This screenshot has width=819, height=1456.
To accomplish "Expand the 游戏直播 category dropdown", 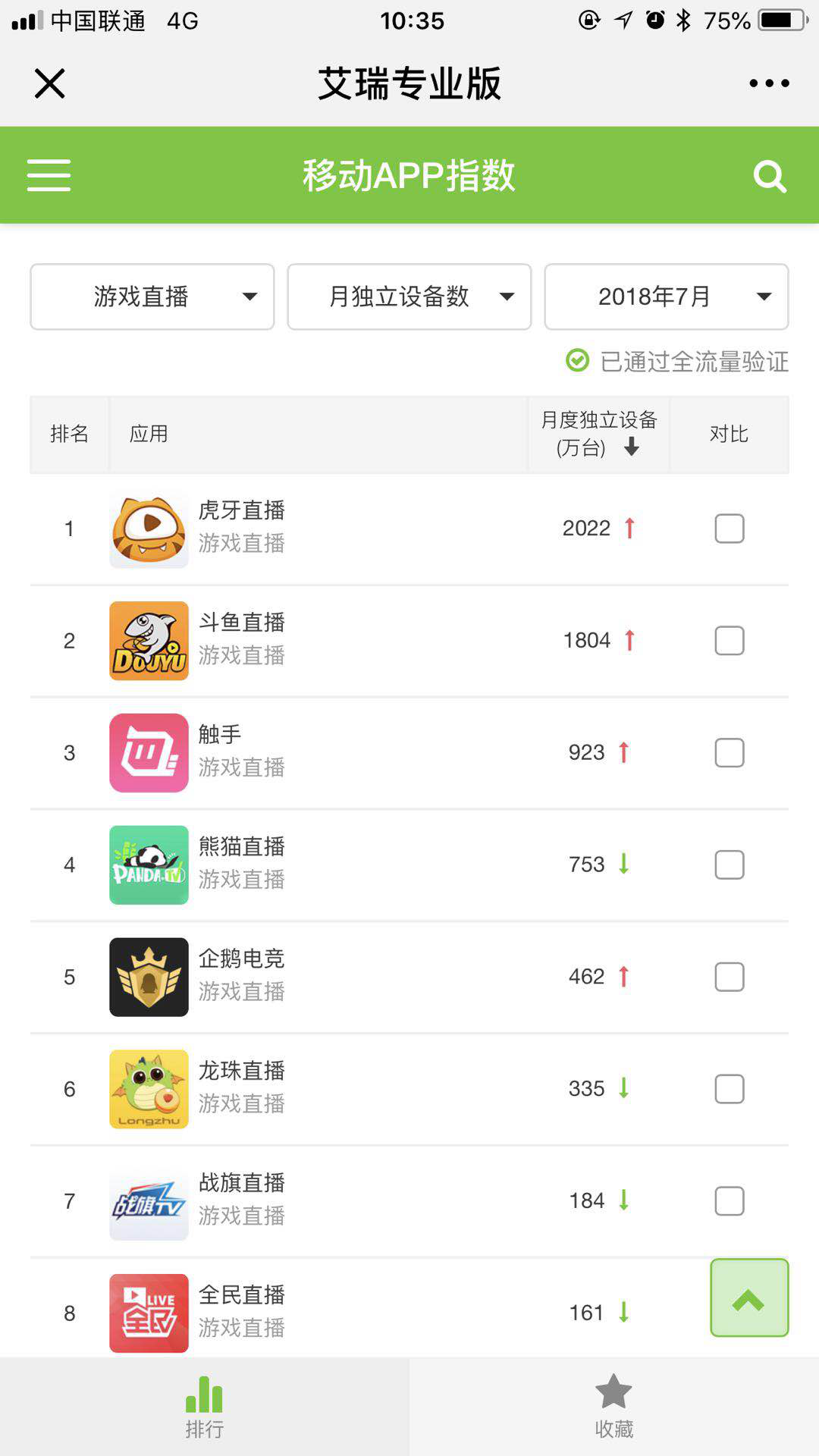I will [x=152, y=297].
